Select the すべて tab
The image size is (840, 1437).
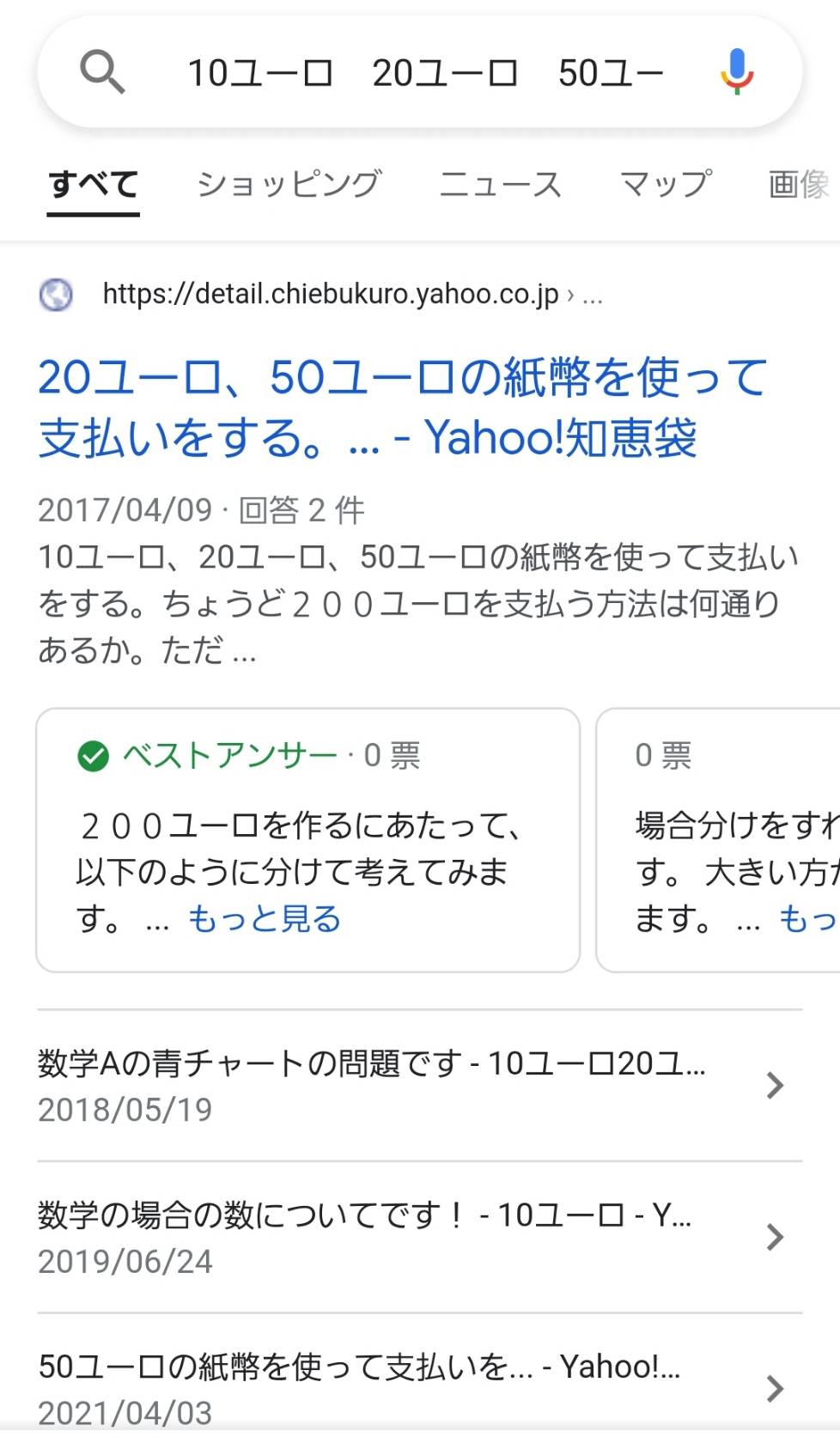pos(93,184)
